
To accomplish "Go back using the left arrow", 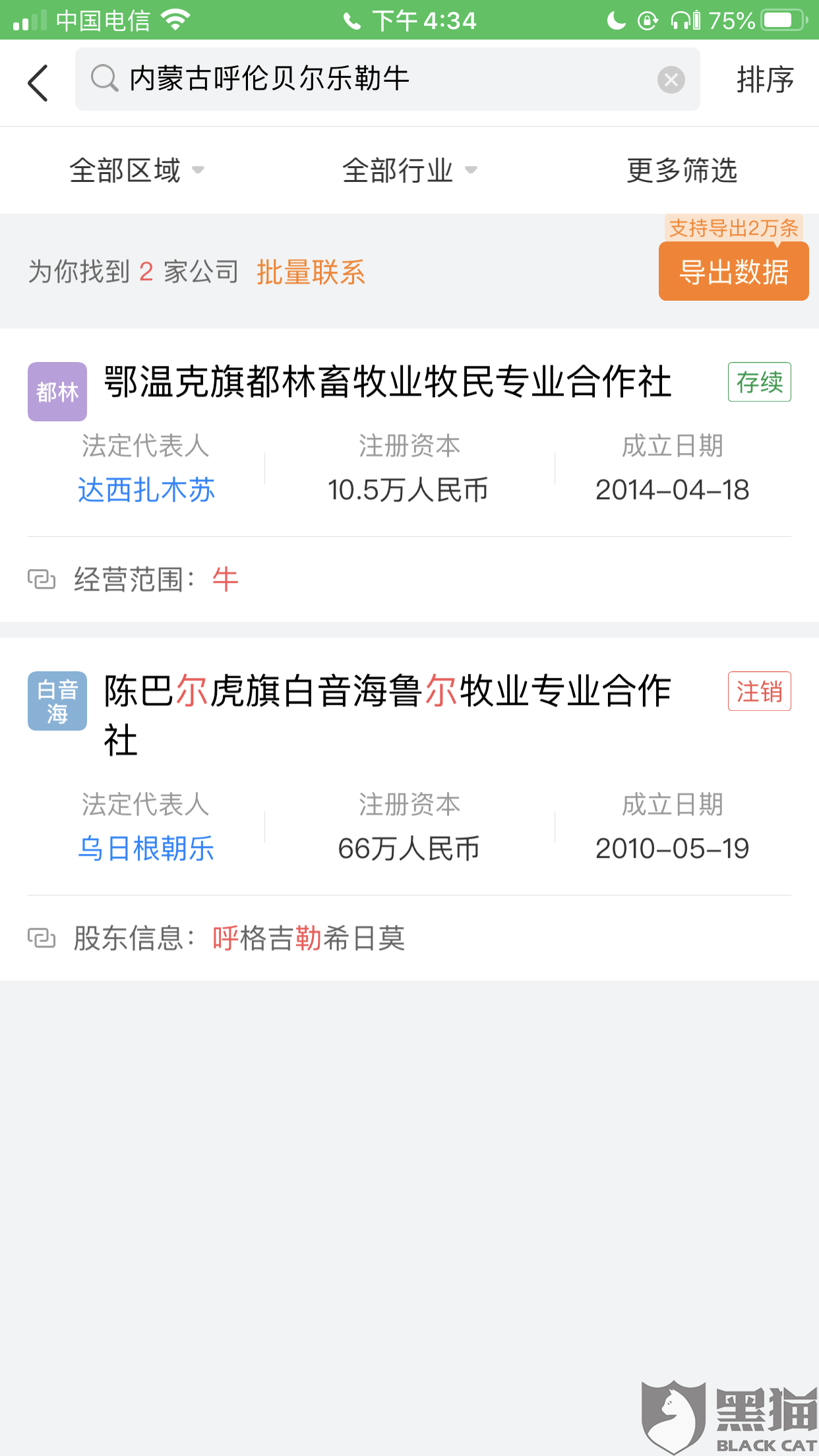I will pos(38,82).
